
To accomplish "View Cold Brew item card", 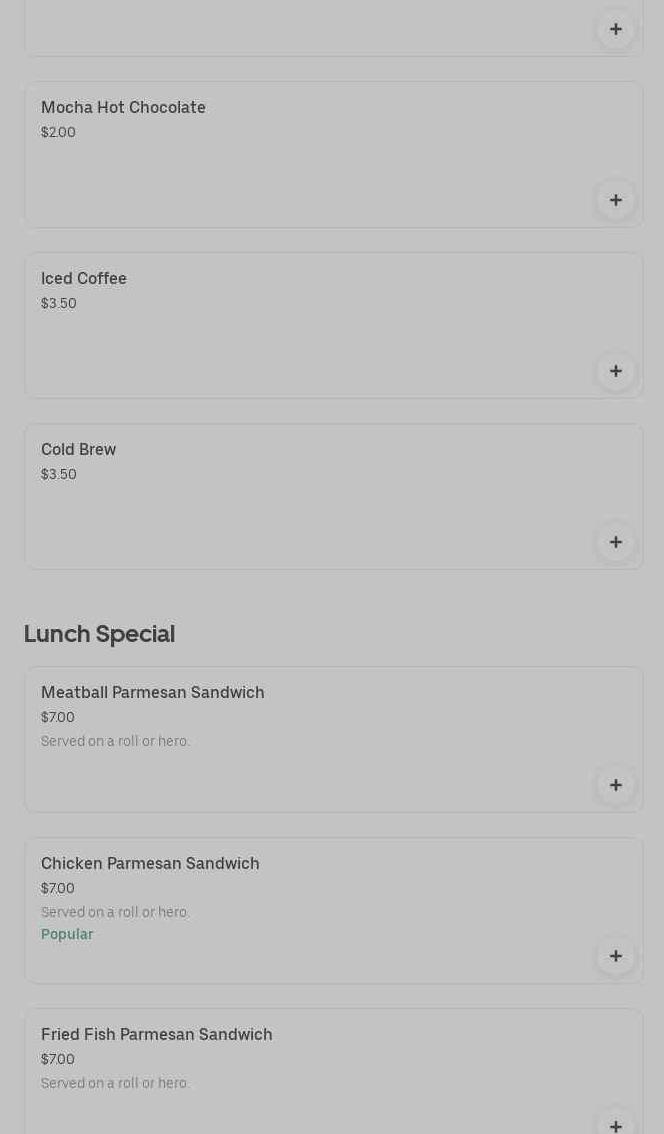I will tap(79, 450).
